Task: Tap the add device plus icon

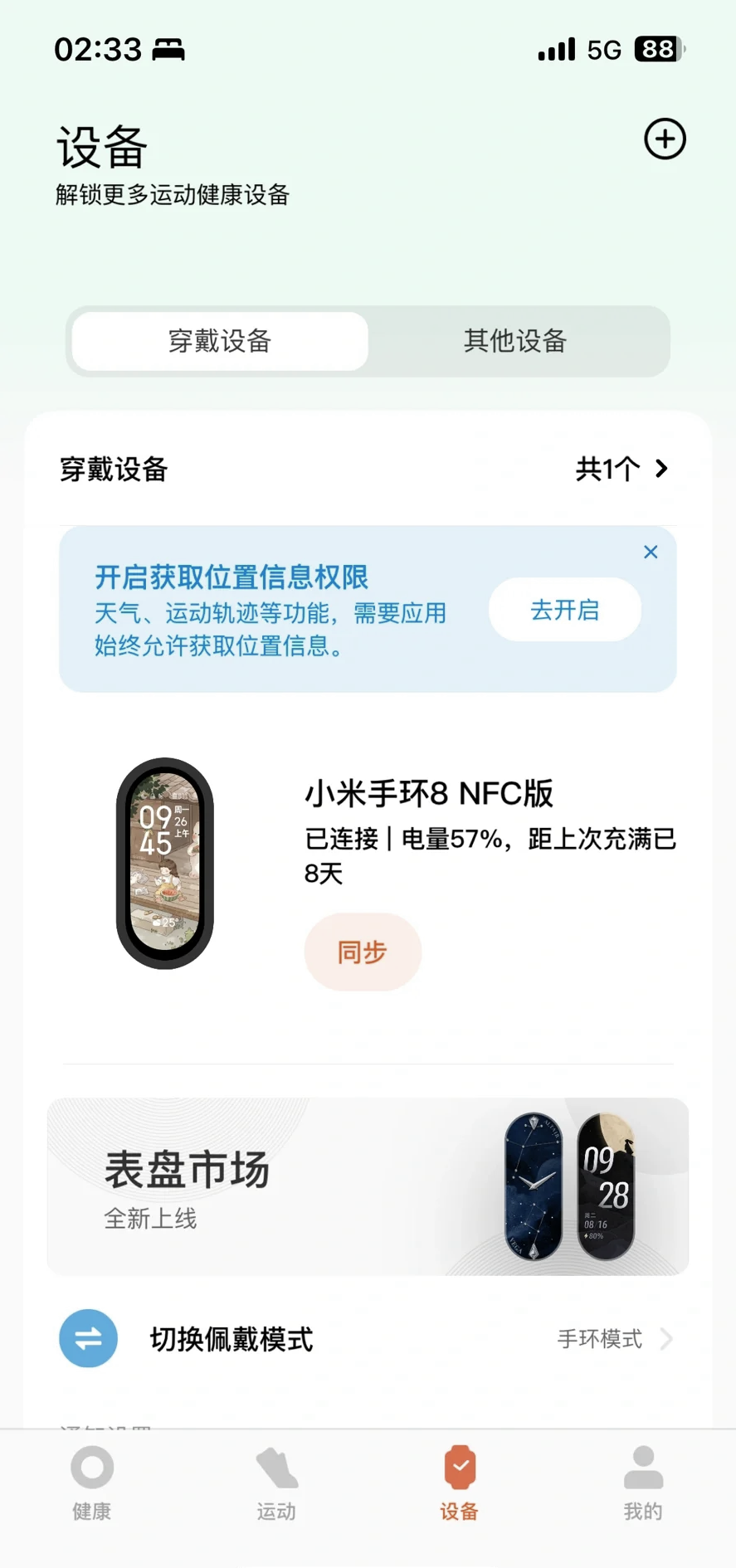Action: [665, 139]
